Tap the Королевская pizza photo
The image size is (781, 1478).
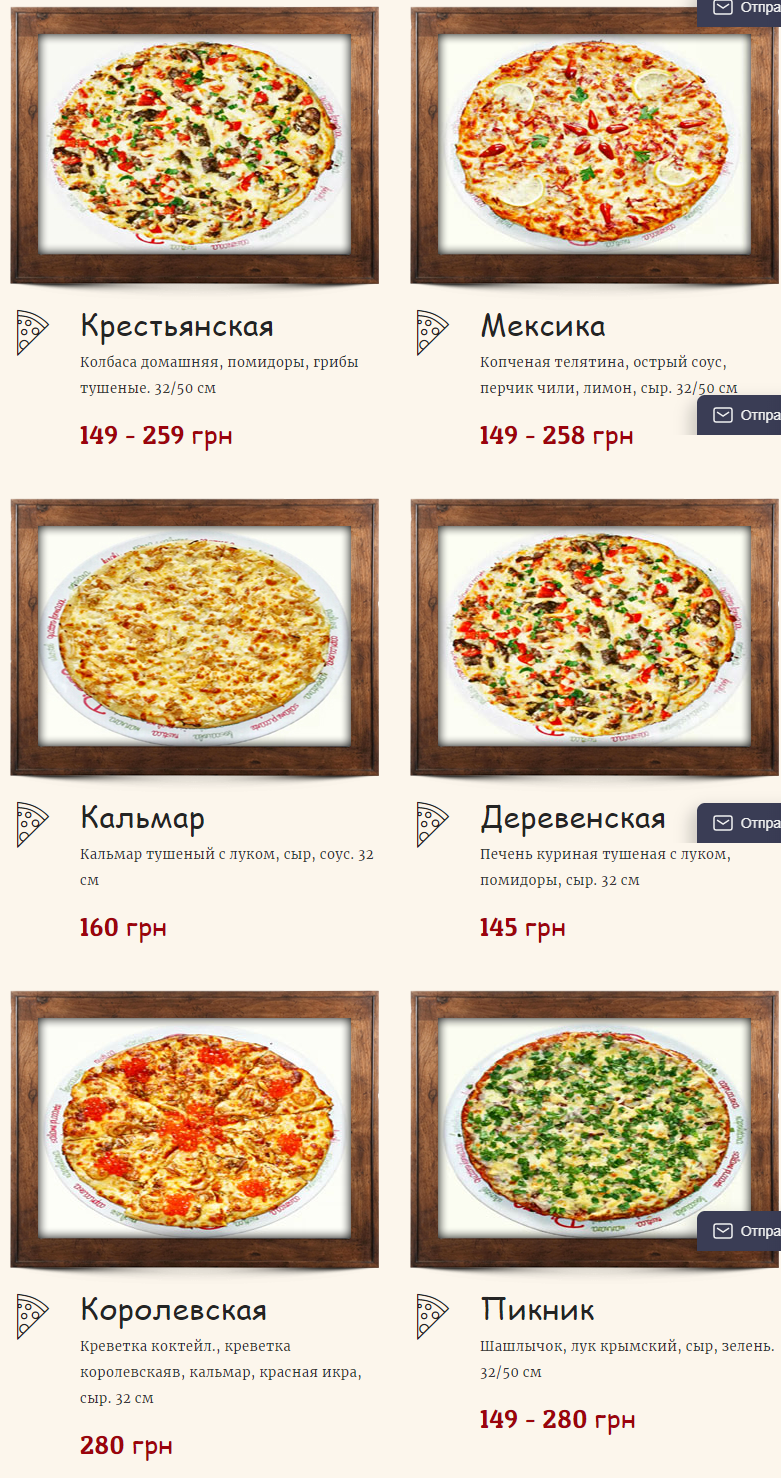[194, 1129]
